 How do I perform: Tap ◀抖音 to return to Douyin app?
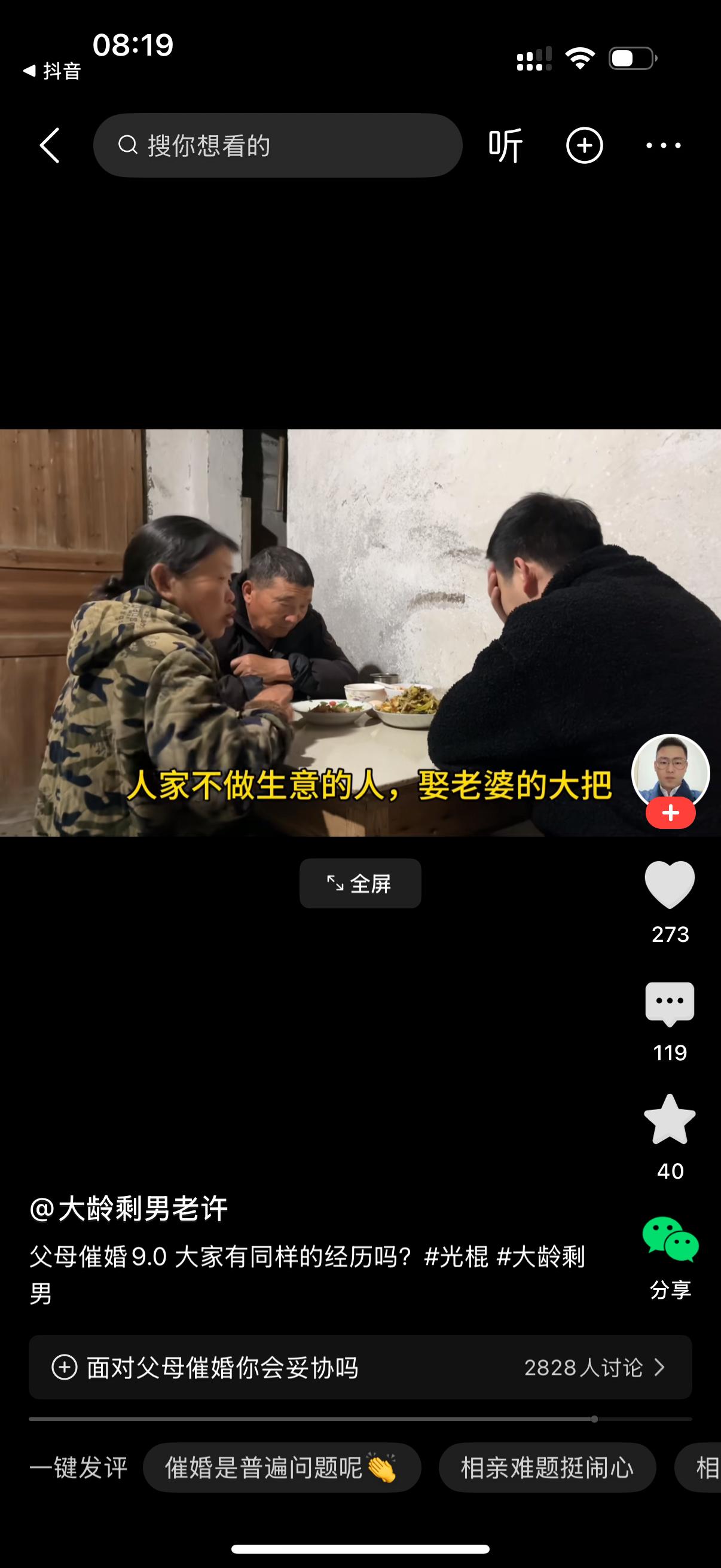click(x=54, y=72)
